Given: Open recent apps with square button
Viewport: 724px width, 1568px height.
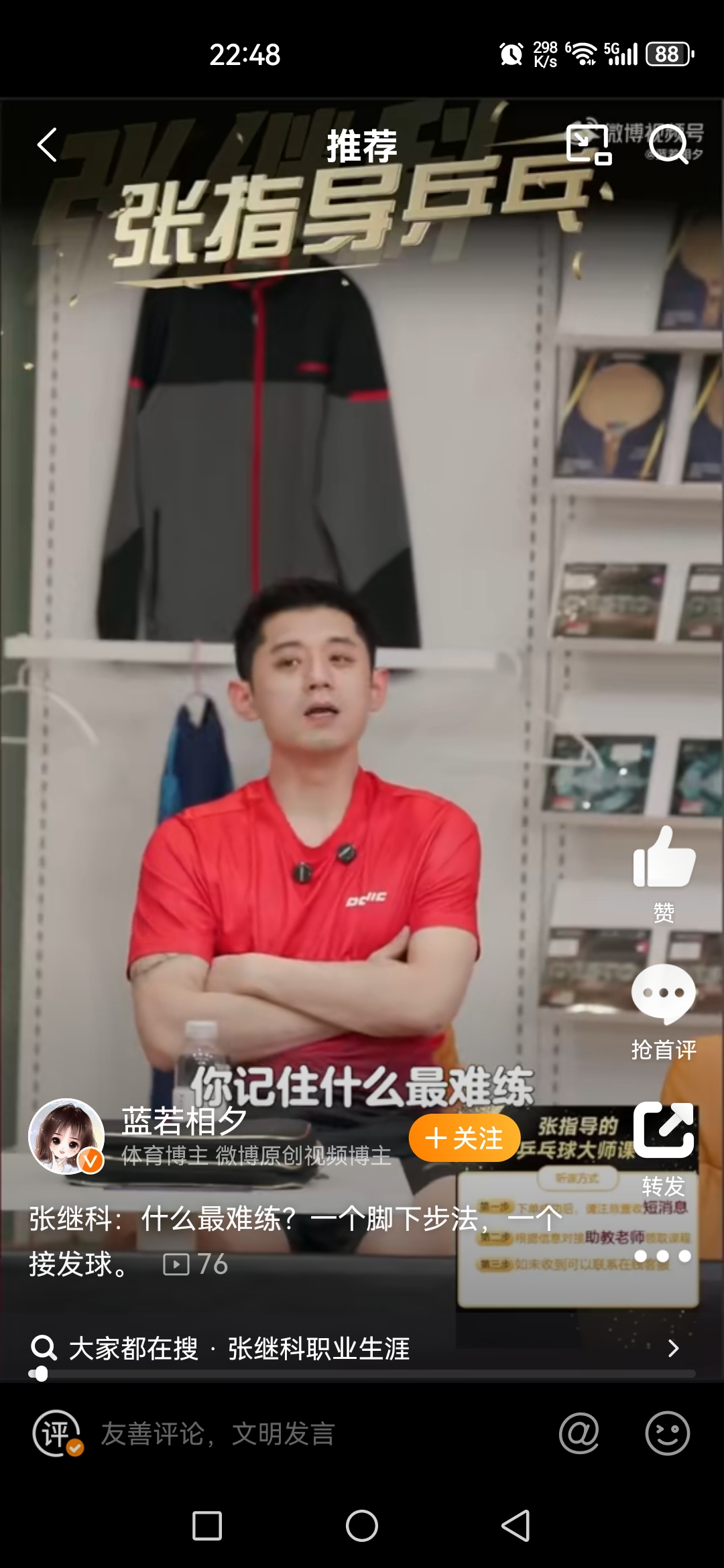Looking at the screenshot, I should tap(207, 1526).
